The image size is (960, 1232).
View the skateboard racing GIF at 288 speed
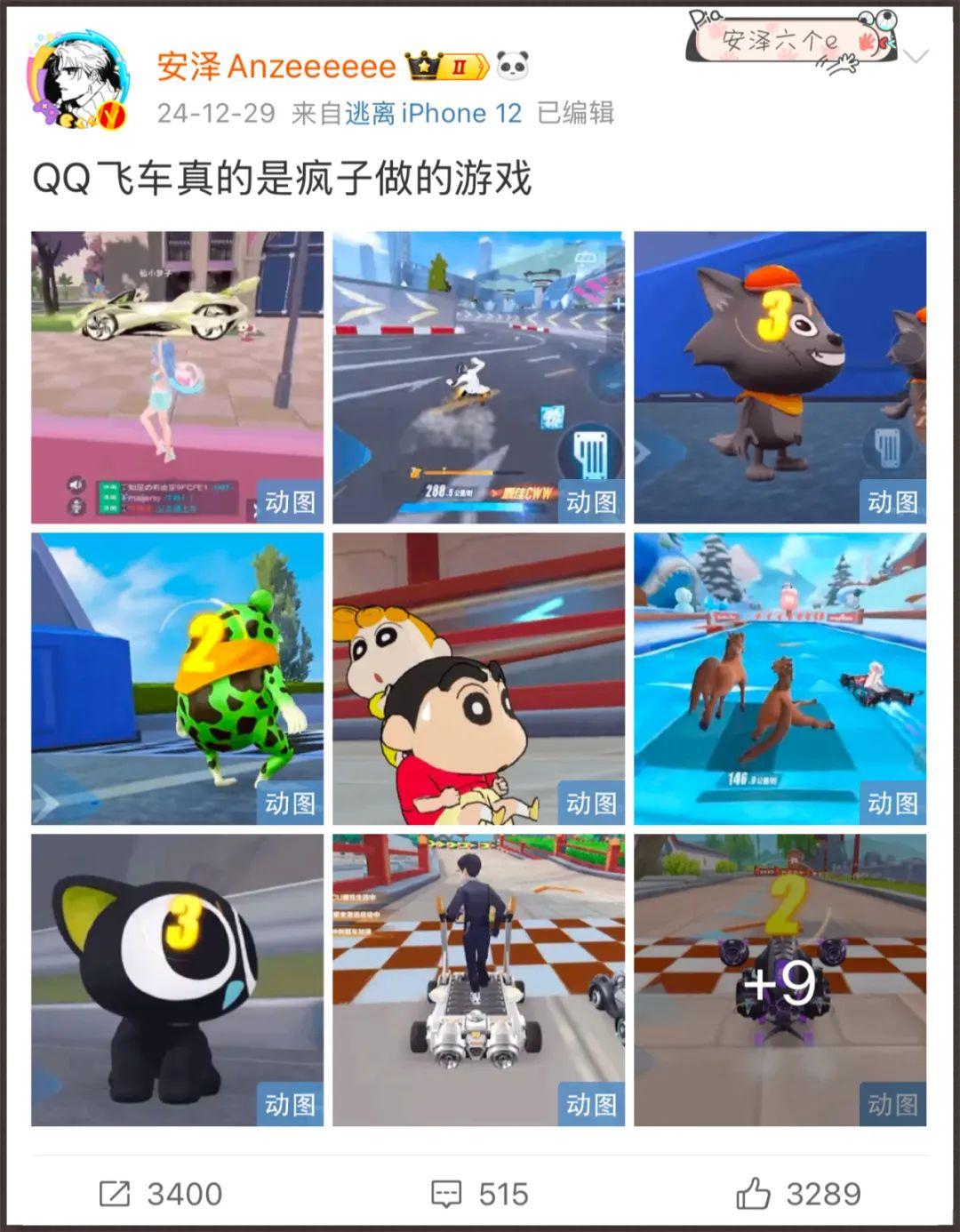[x=478, y=377]
